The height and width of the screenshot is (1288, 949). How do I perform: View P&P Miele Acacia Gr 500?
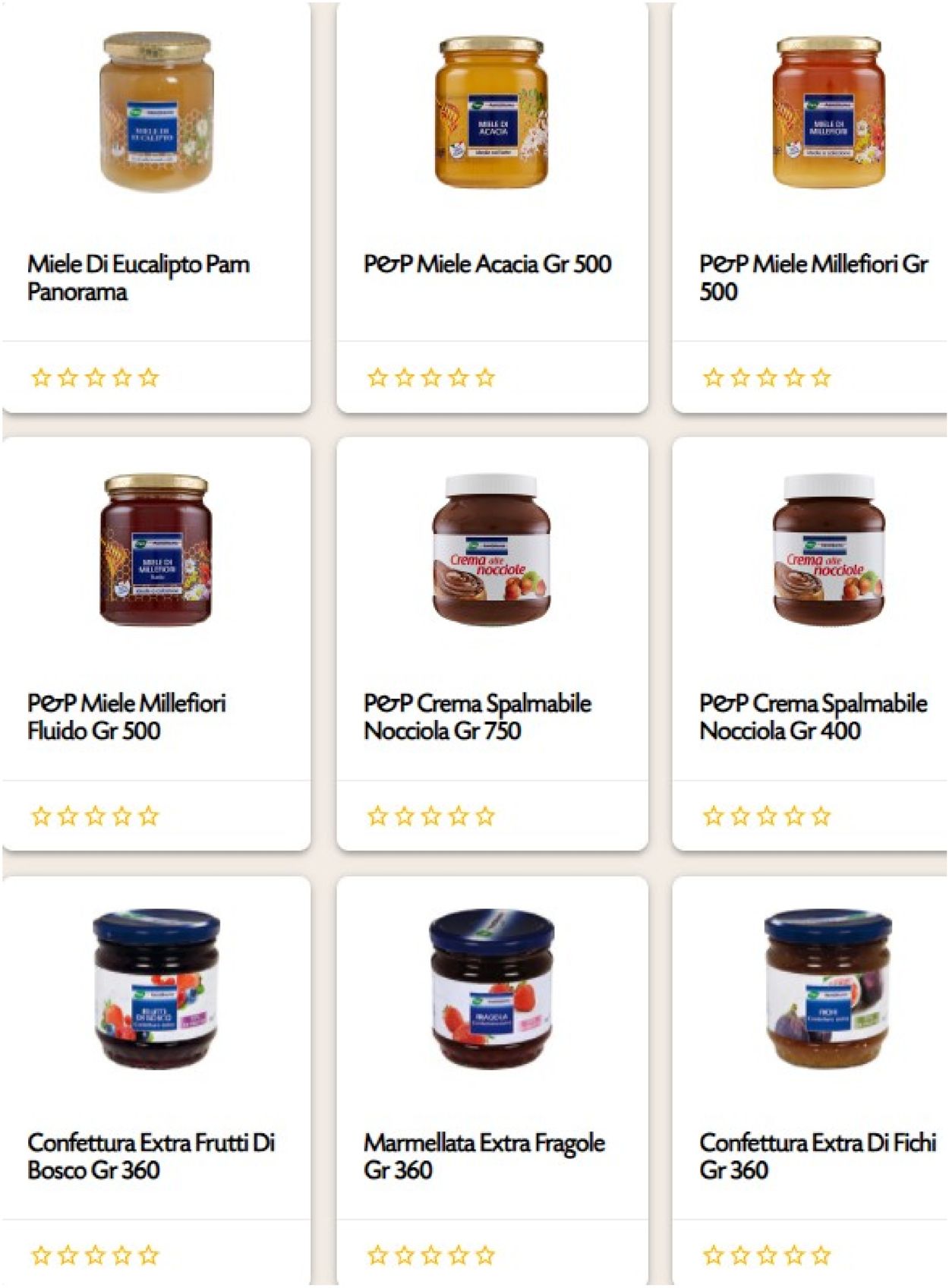pyautogui.click(x=487, y=264)
